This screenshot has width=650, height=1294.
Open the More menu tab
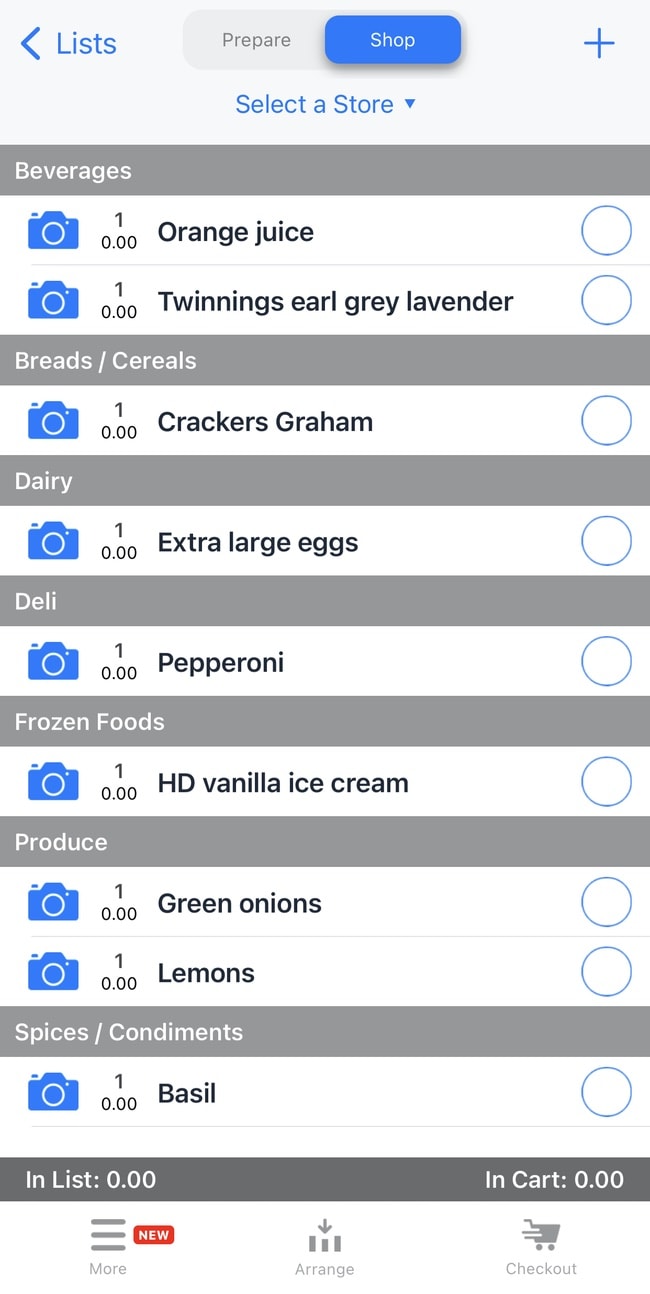108,1246
